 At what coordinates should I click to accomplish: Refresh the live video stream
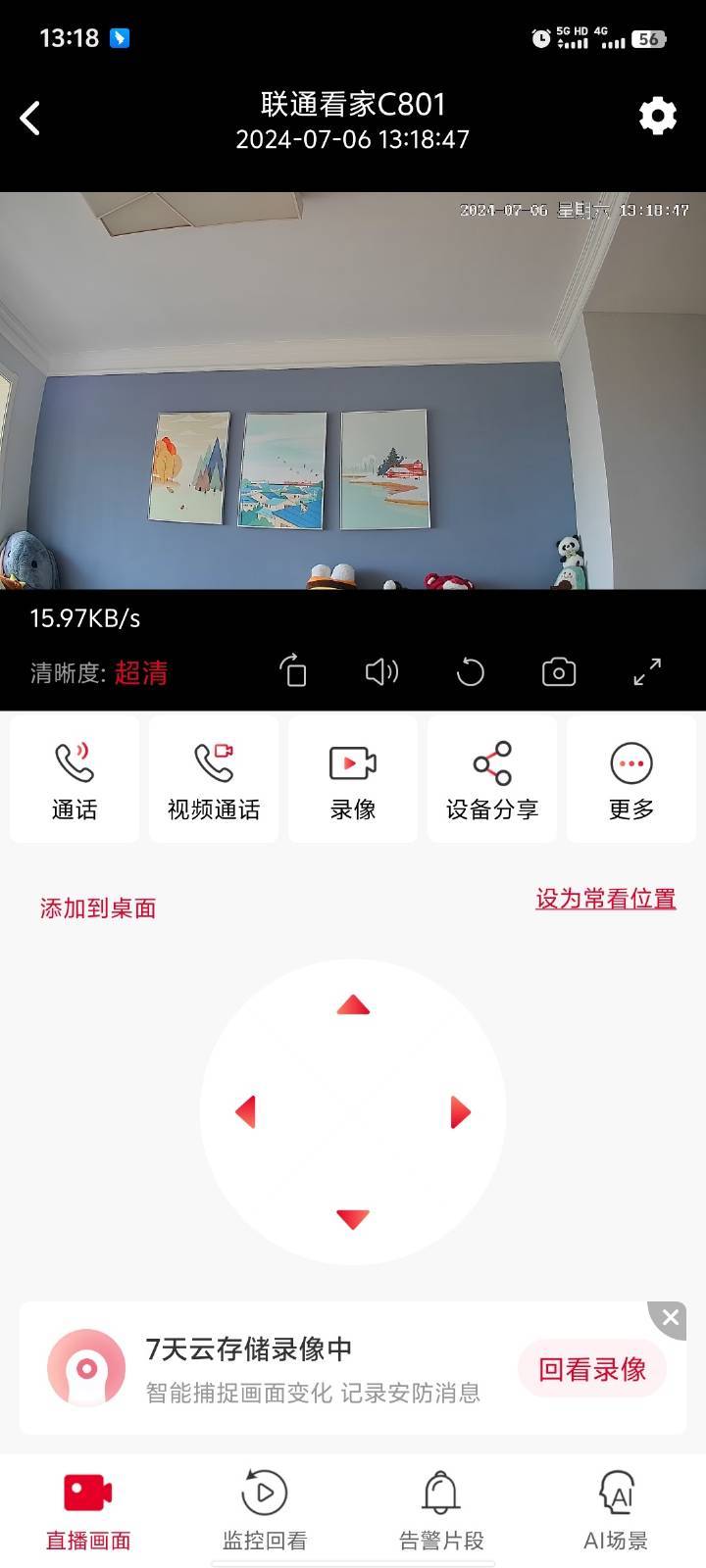[471, 672]
